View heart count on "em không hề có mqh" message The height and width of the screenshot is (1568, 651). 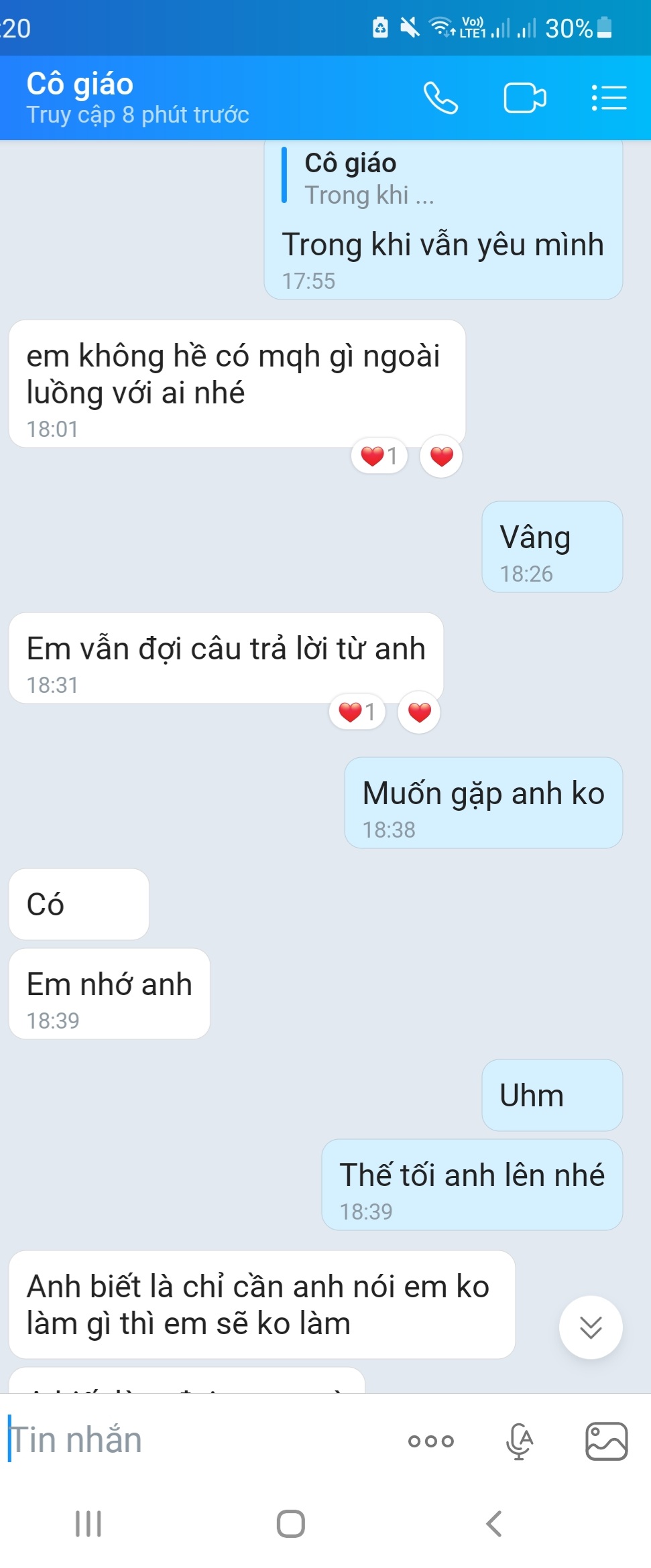379,457
